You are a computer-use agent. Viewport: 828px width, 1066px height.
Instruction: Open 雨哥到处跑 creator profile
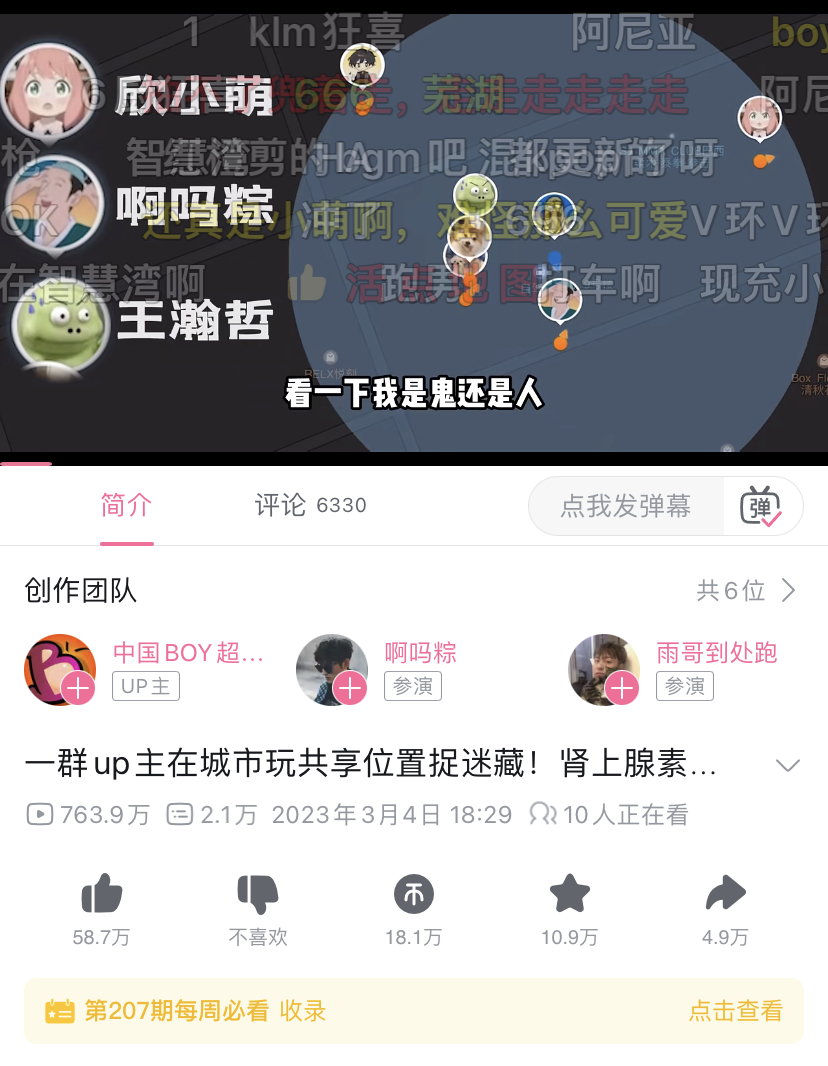pos(716,653)
